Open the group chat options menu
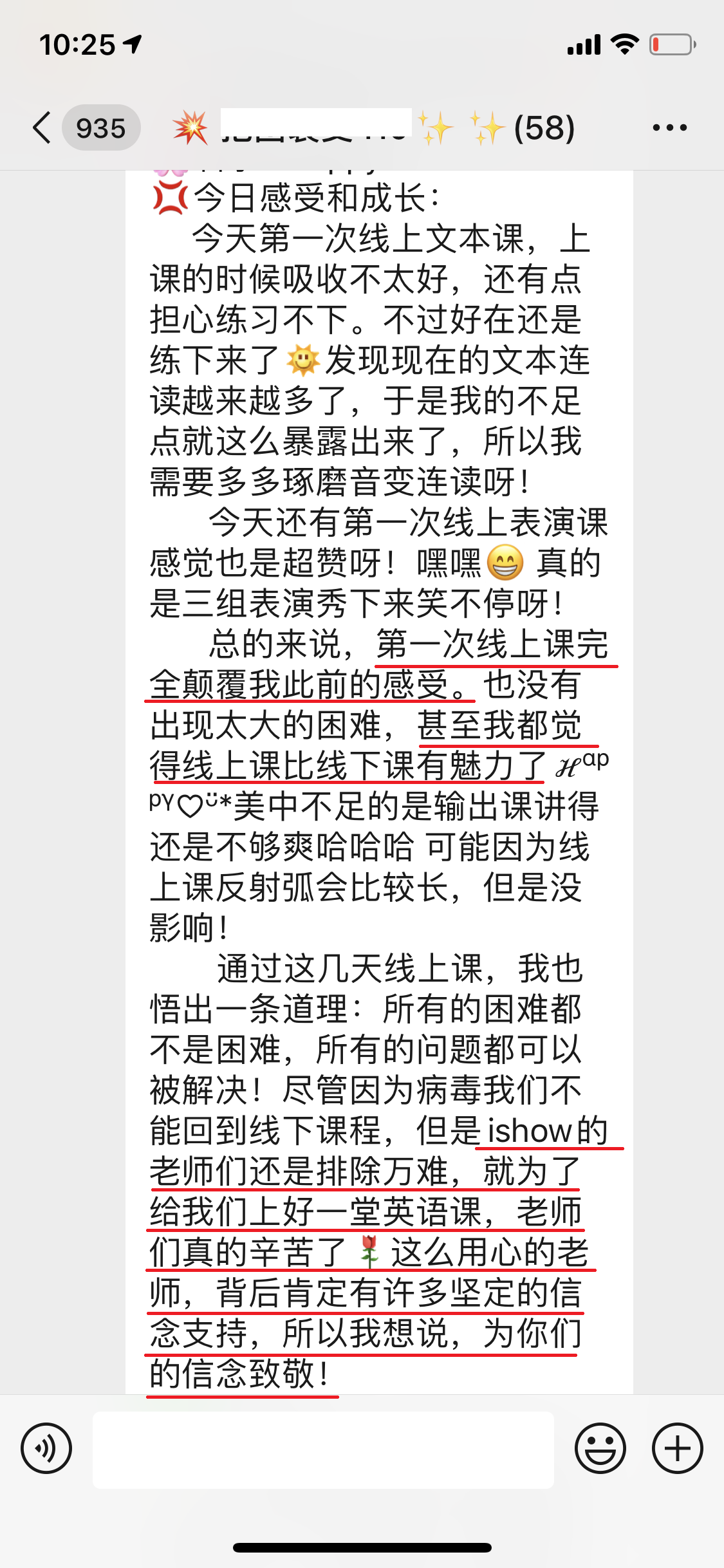The image size is (724, 1568). [x=669, y=127]
